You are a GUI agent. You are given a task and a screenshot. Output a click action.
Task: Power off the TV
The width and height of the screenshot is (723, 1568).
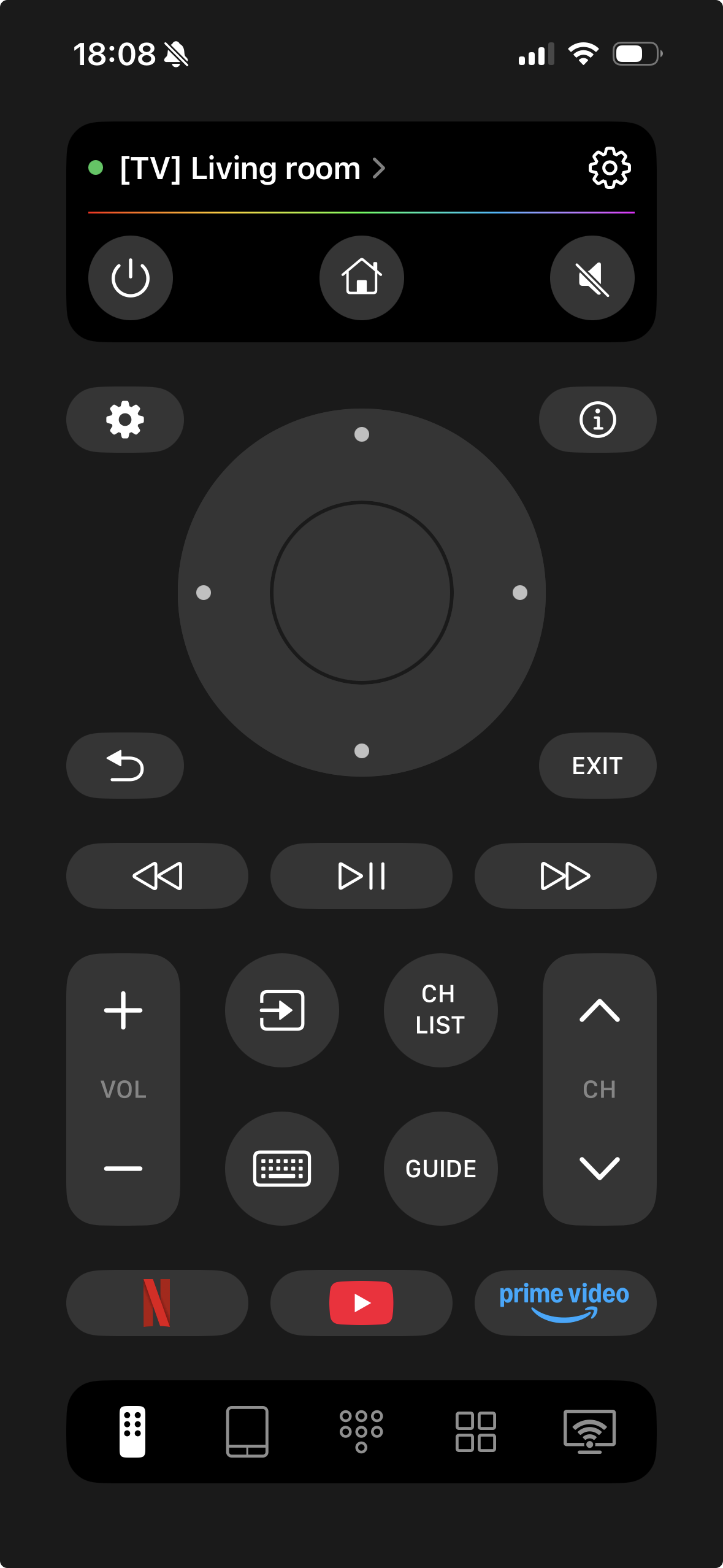pos(131,277)
